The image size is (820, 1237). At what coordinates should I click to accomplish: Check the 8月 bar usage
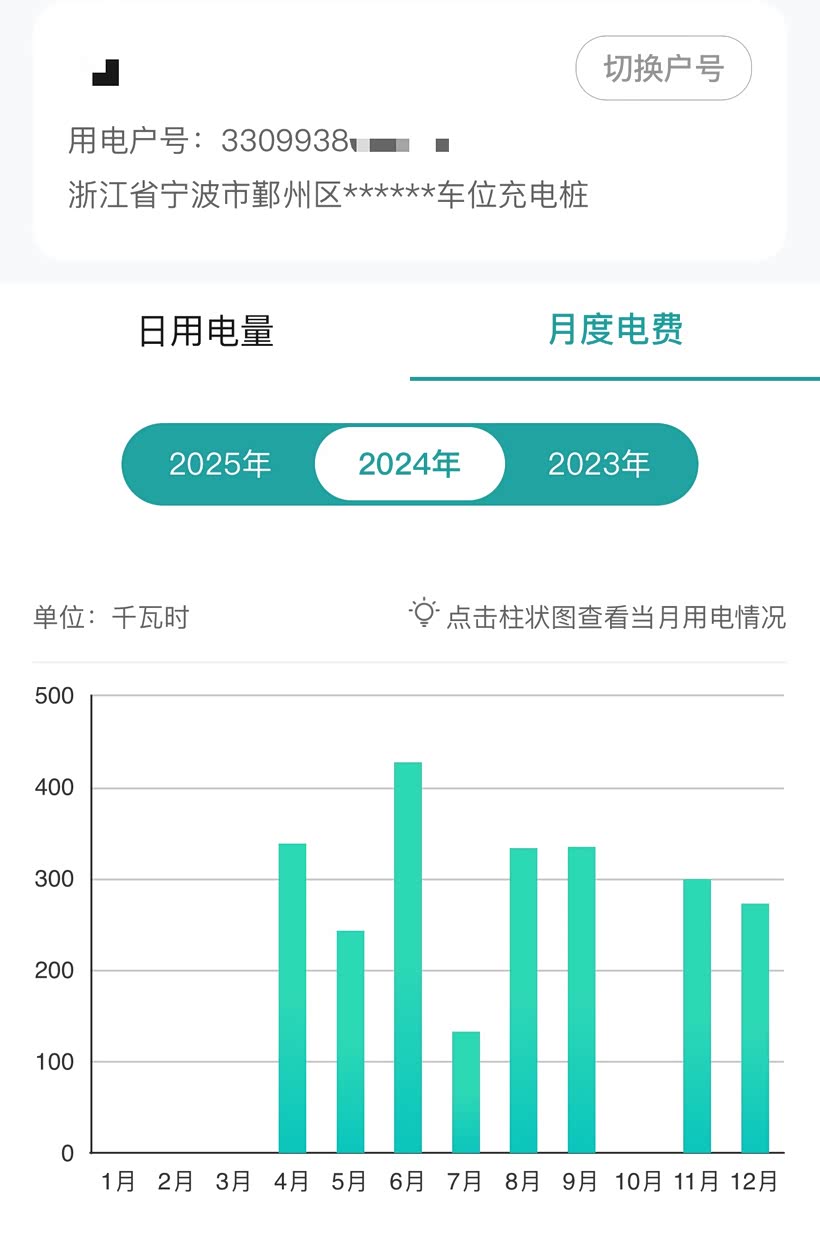pyautogui.click(x=523, y=1000)
